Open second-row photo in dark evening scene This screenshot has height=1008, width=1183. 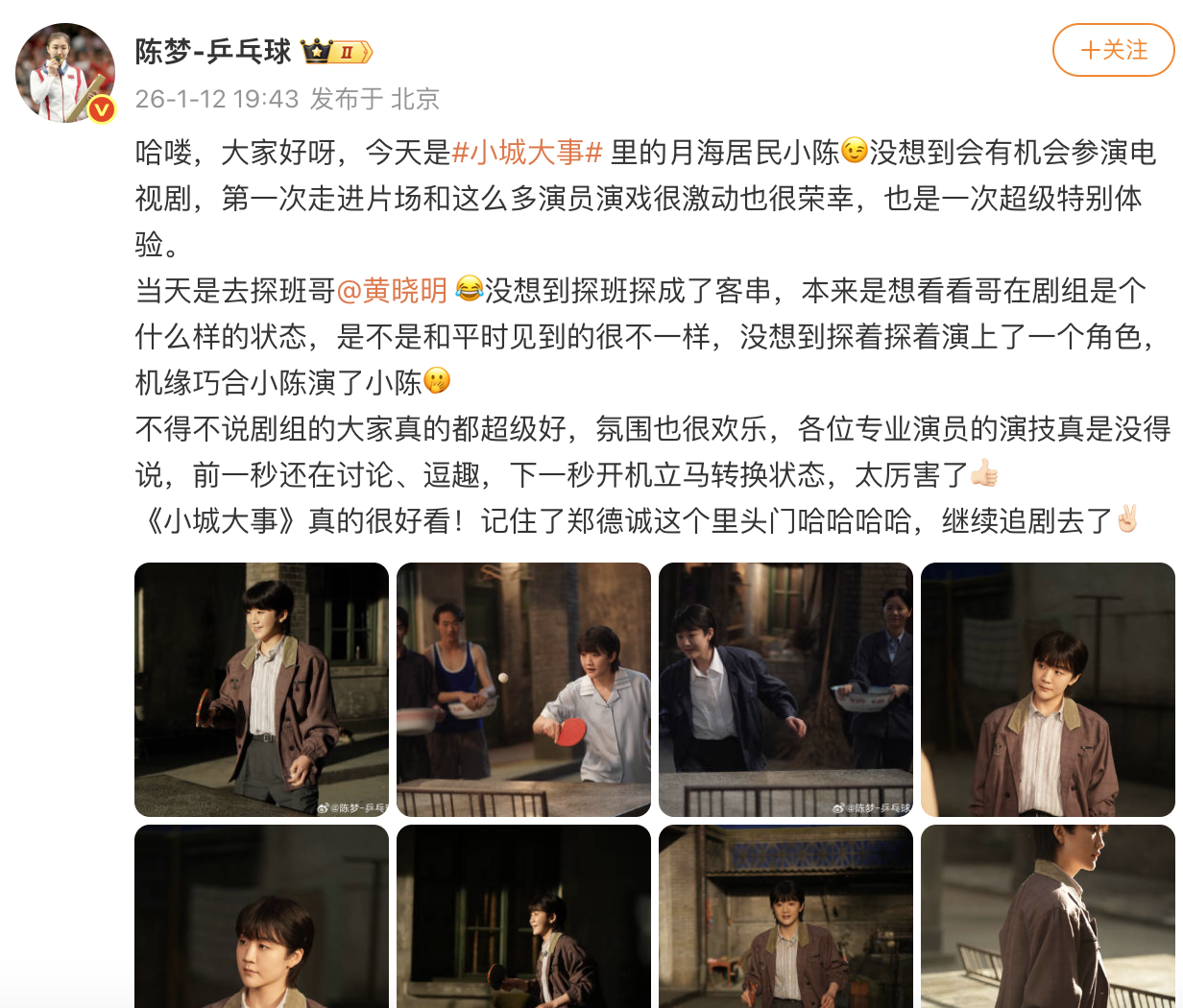[x=523, y=917]
